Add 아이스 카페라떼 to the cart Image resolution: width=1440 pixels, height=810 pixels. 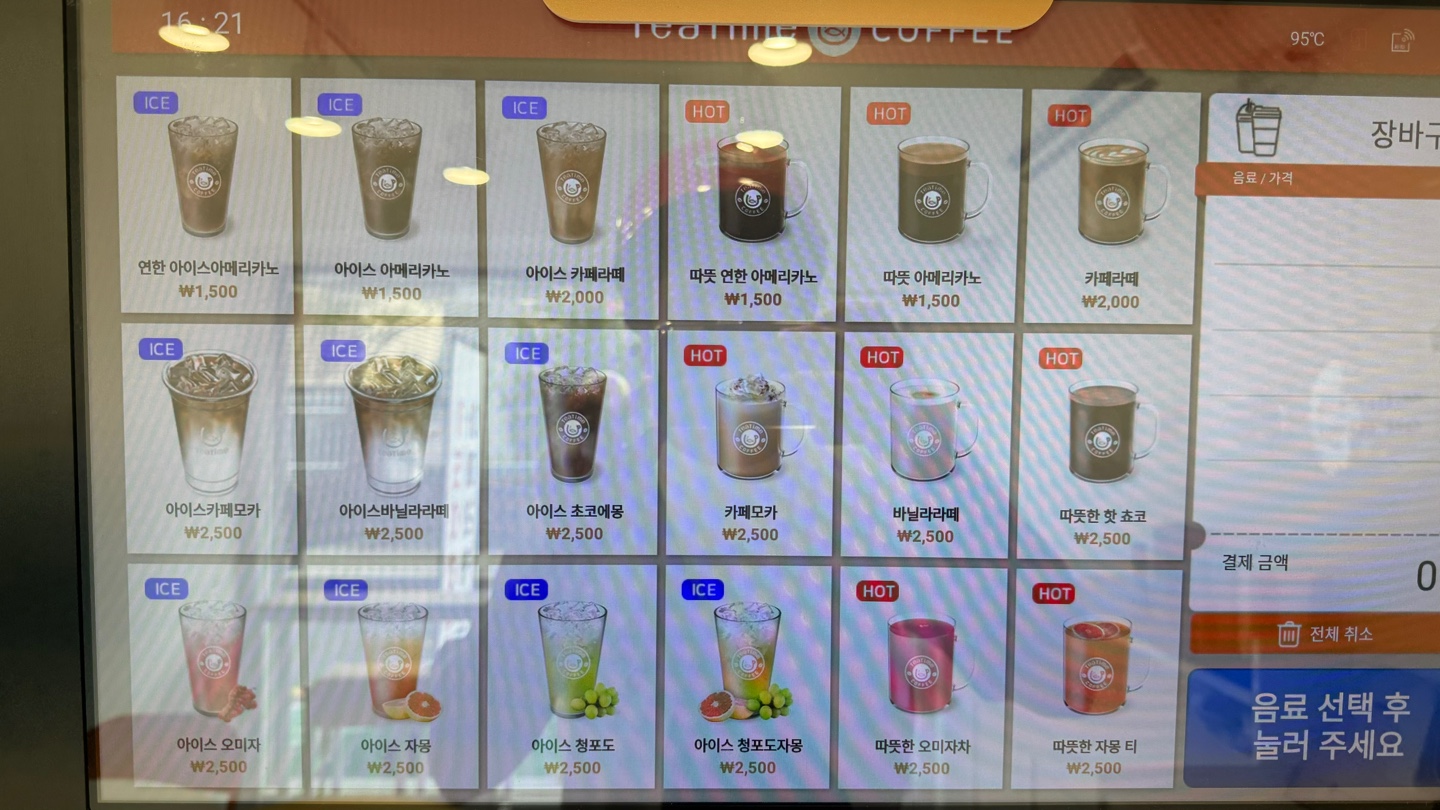(x=572, y=200)
